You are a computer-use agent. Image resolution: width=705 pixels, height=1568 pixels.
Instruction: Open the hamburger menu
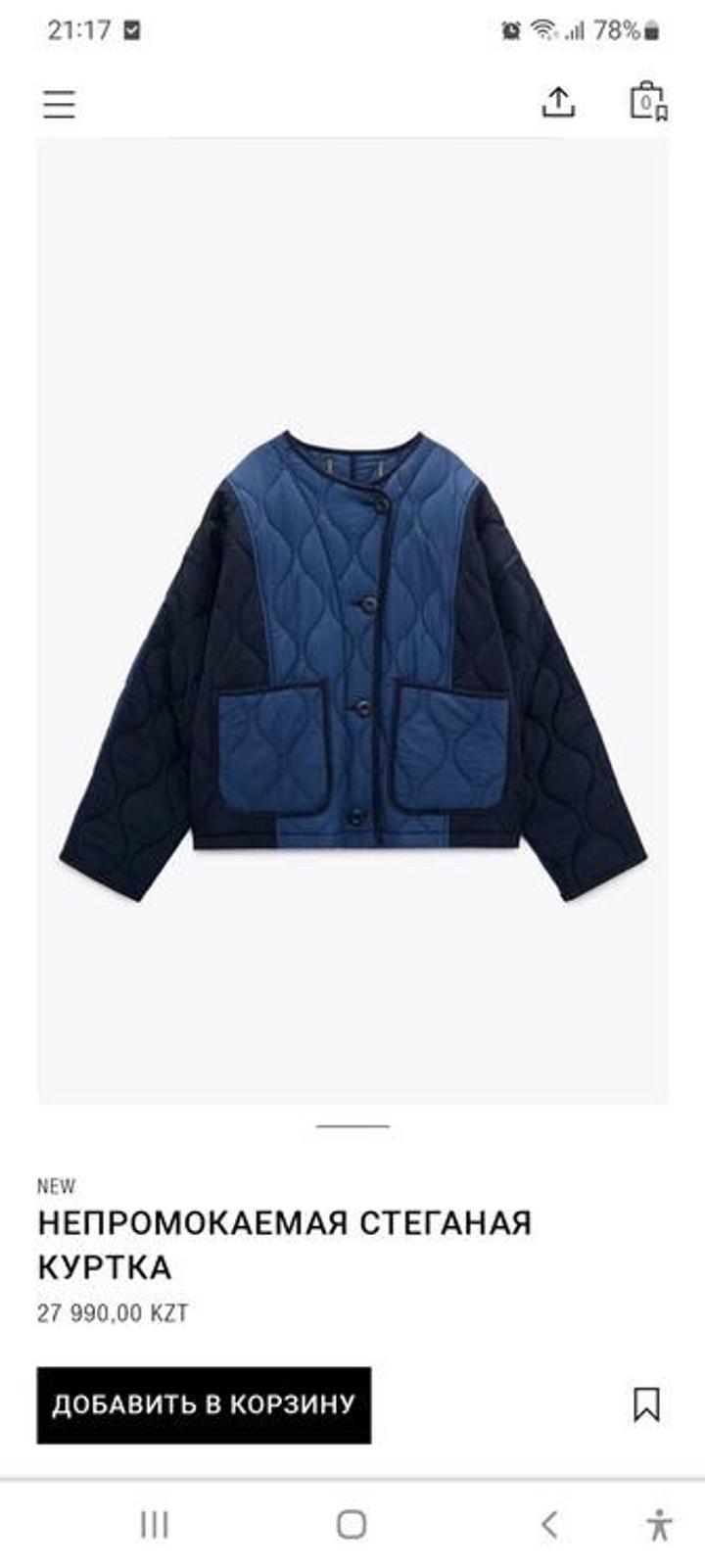59,104
